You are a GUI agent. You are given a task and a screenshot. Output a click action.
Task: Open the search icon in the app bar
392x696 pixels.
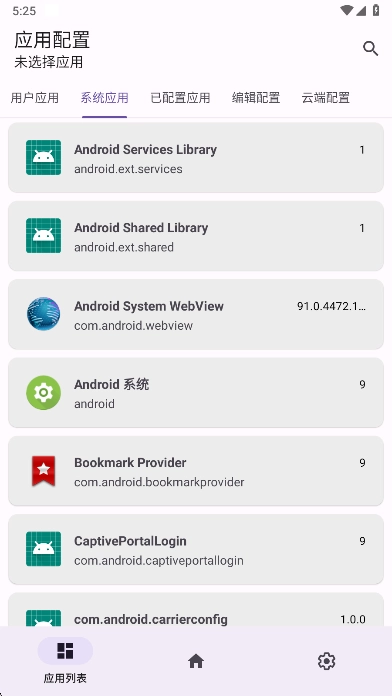point(370,48)
